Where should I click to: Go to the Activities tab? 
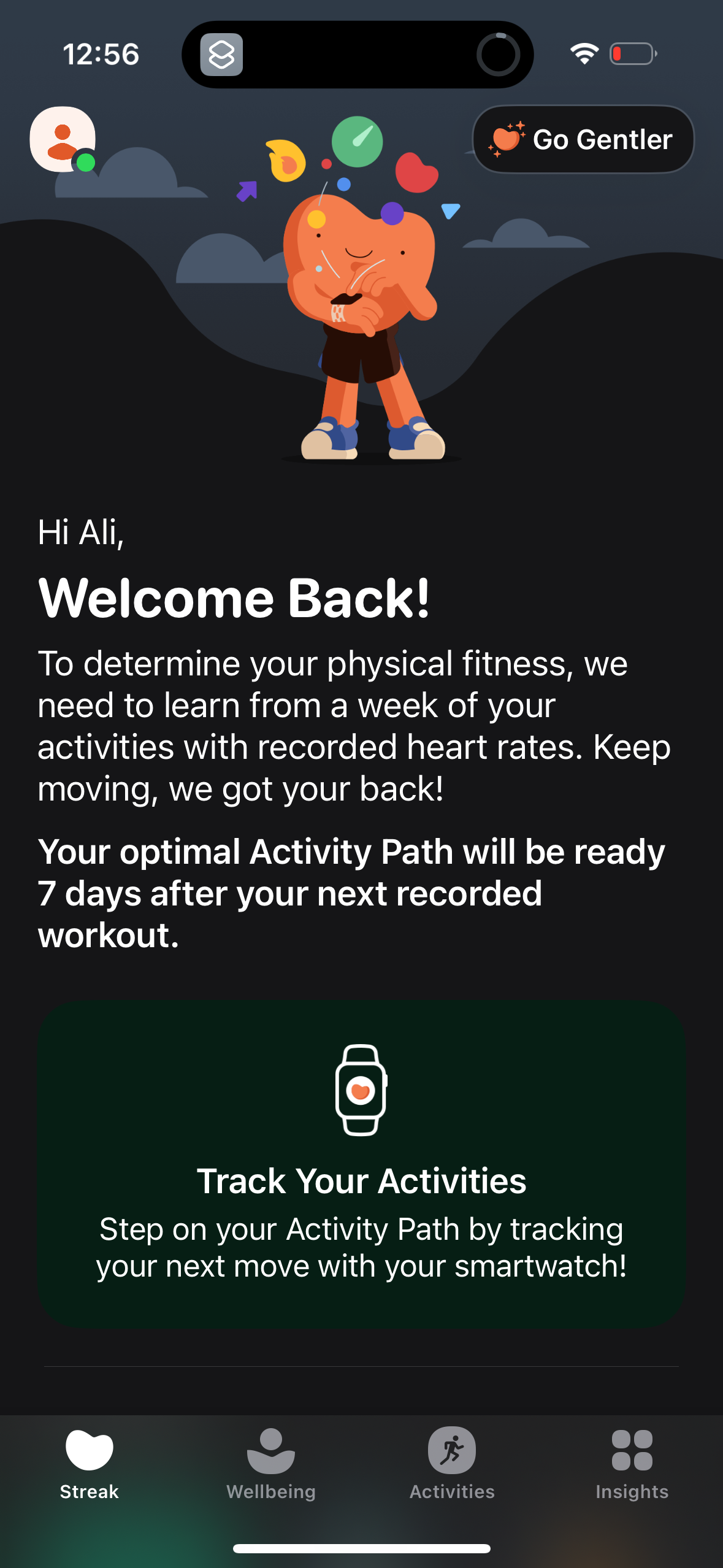click(452, 1464)
